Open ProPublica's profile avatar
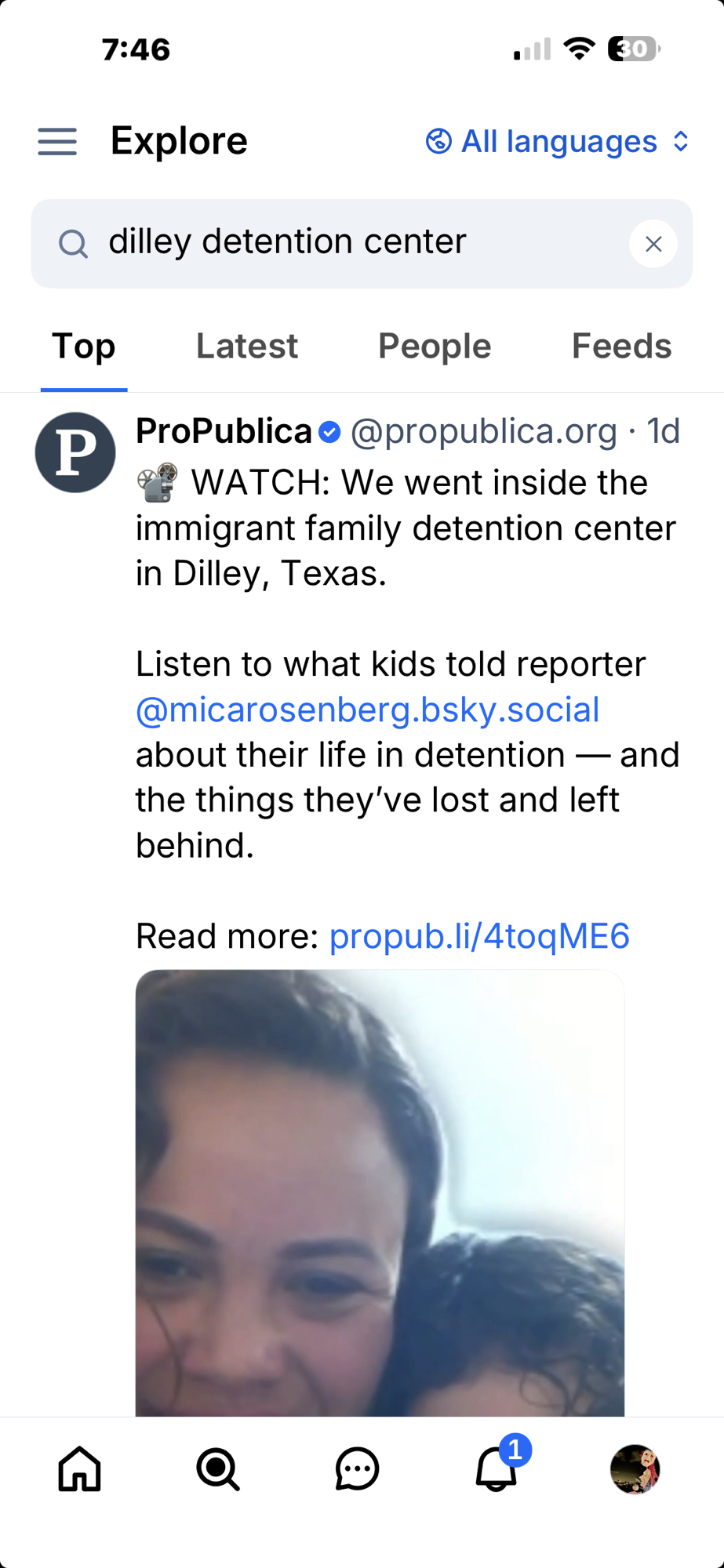The image size is (724, 1568). coord(75,452)
